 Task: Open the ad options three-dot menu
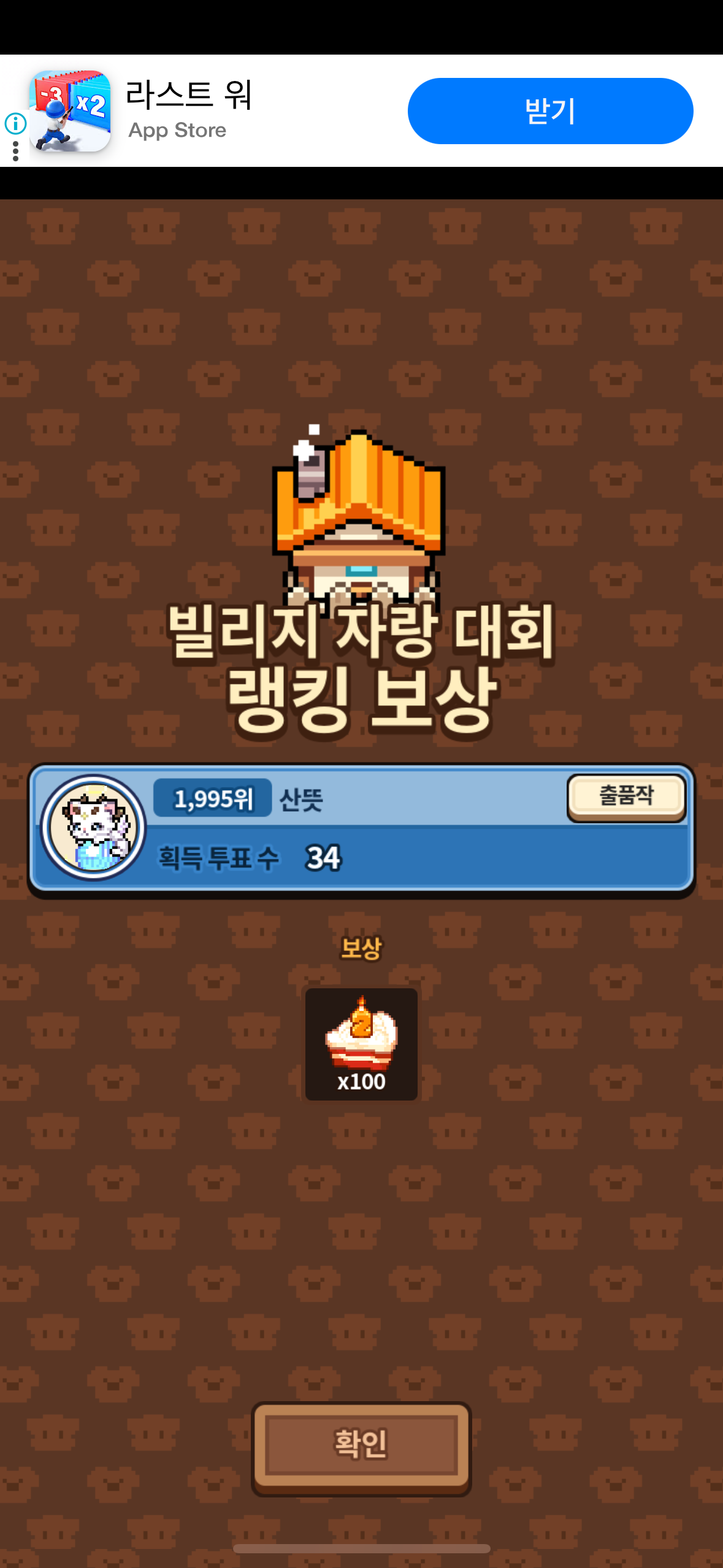(x=15, y=151)
